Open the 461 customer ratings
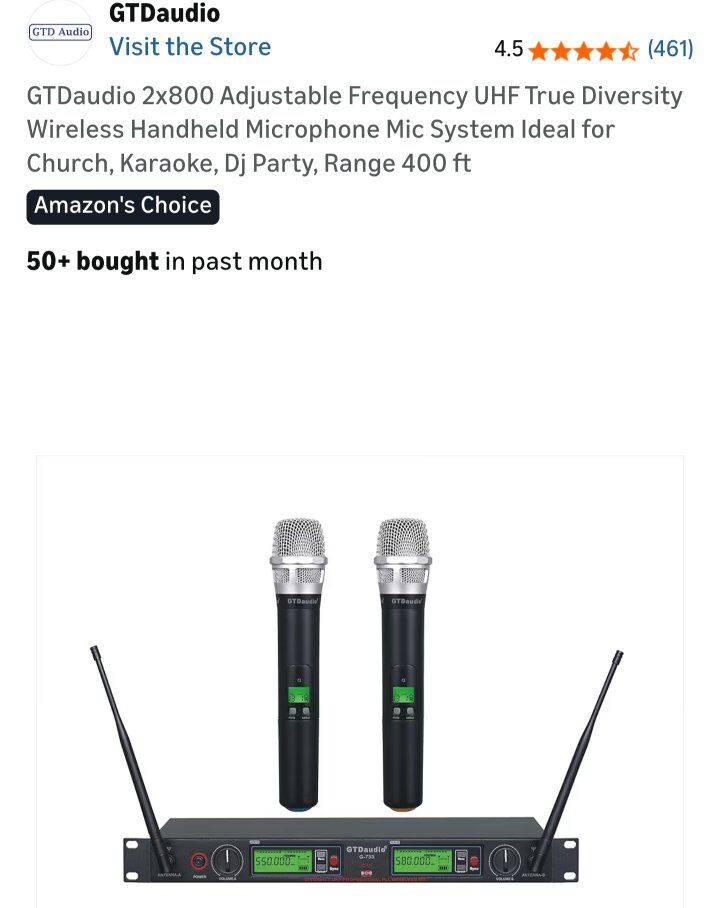720x908 pixels. pyautogui.click(x=670, y=49)
